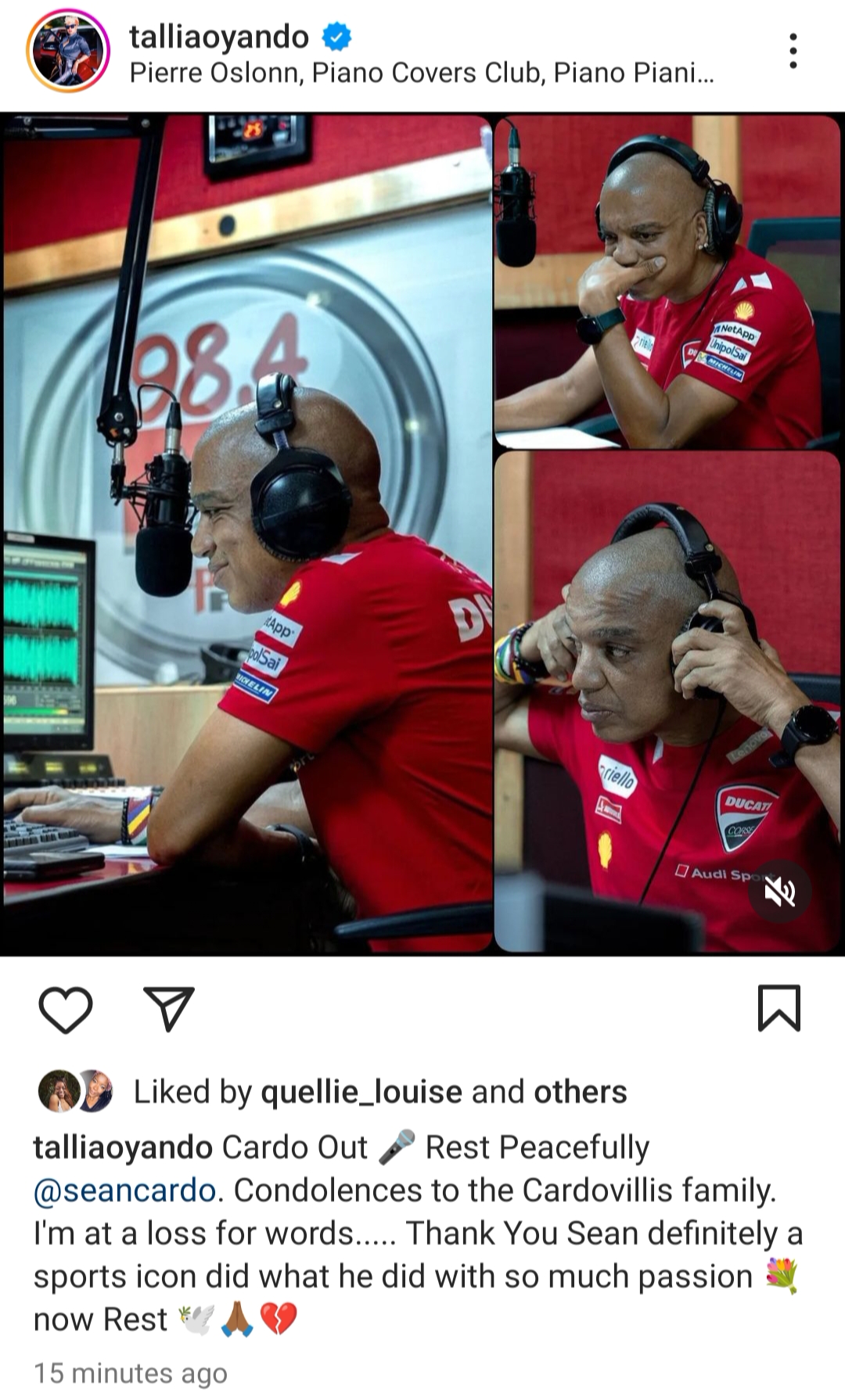Like this post with the heart icon

coord(66,1008)
